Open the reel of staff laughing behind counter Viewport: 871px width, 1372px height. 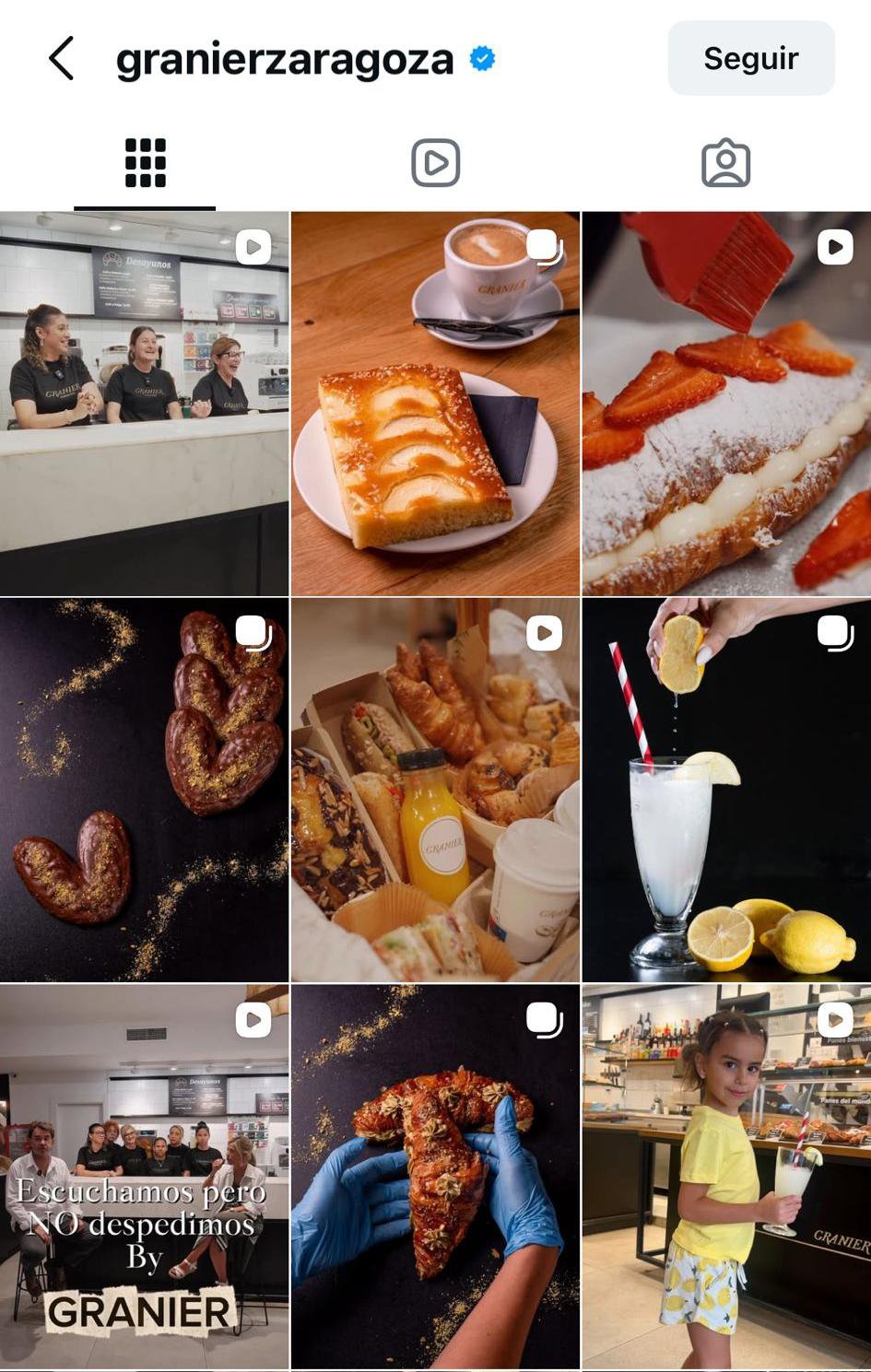144,404
